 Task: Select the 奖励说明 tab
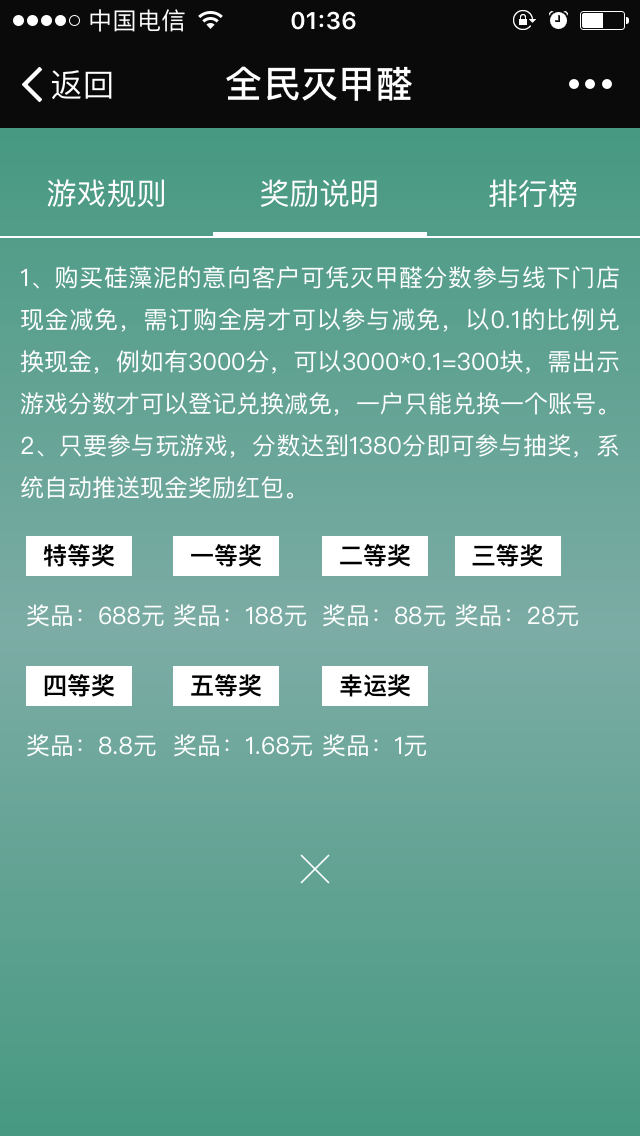point(319,193)
